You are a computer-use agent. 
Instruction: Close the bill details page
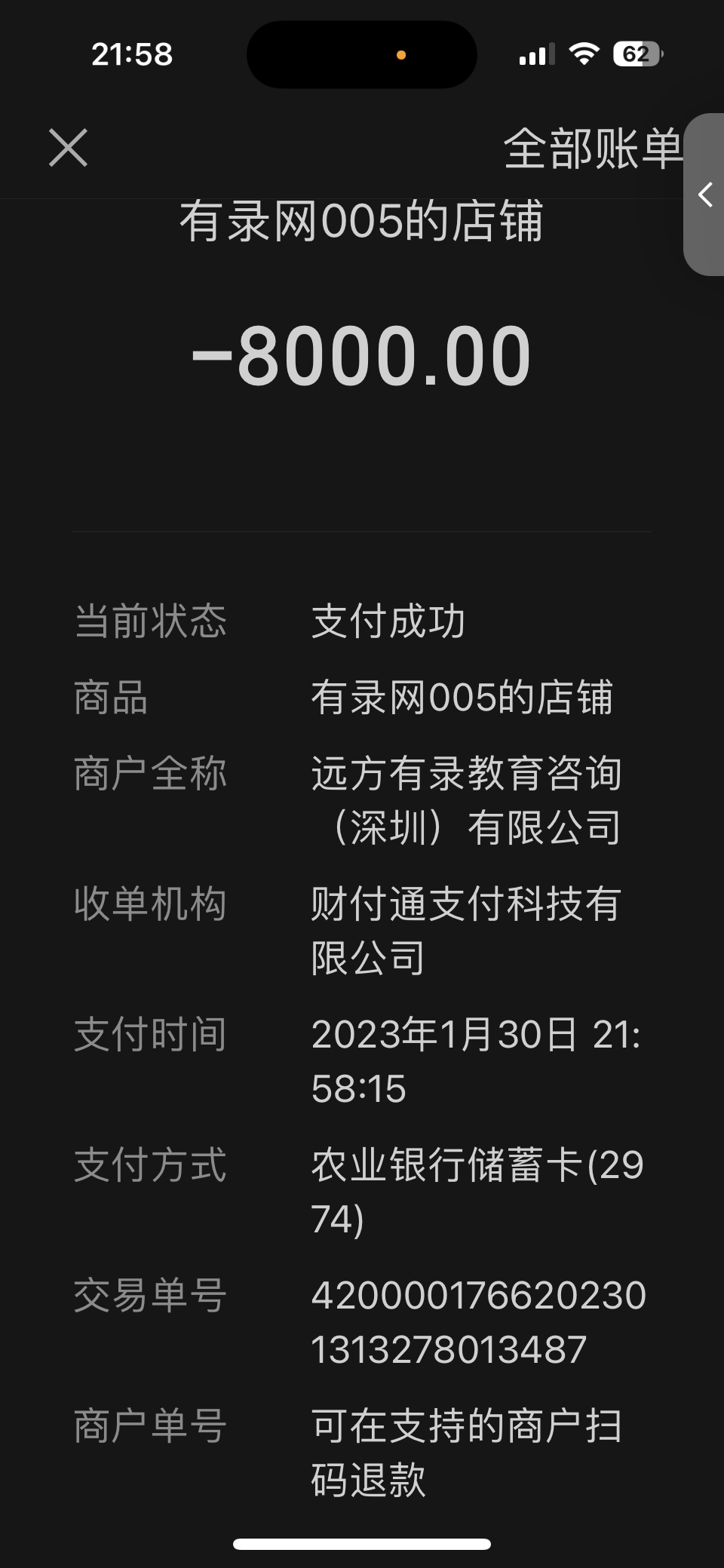point(68,147)
